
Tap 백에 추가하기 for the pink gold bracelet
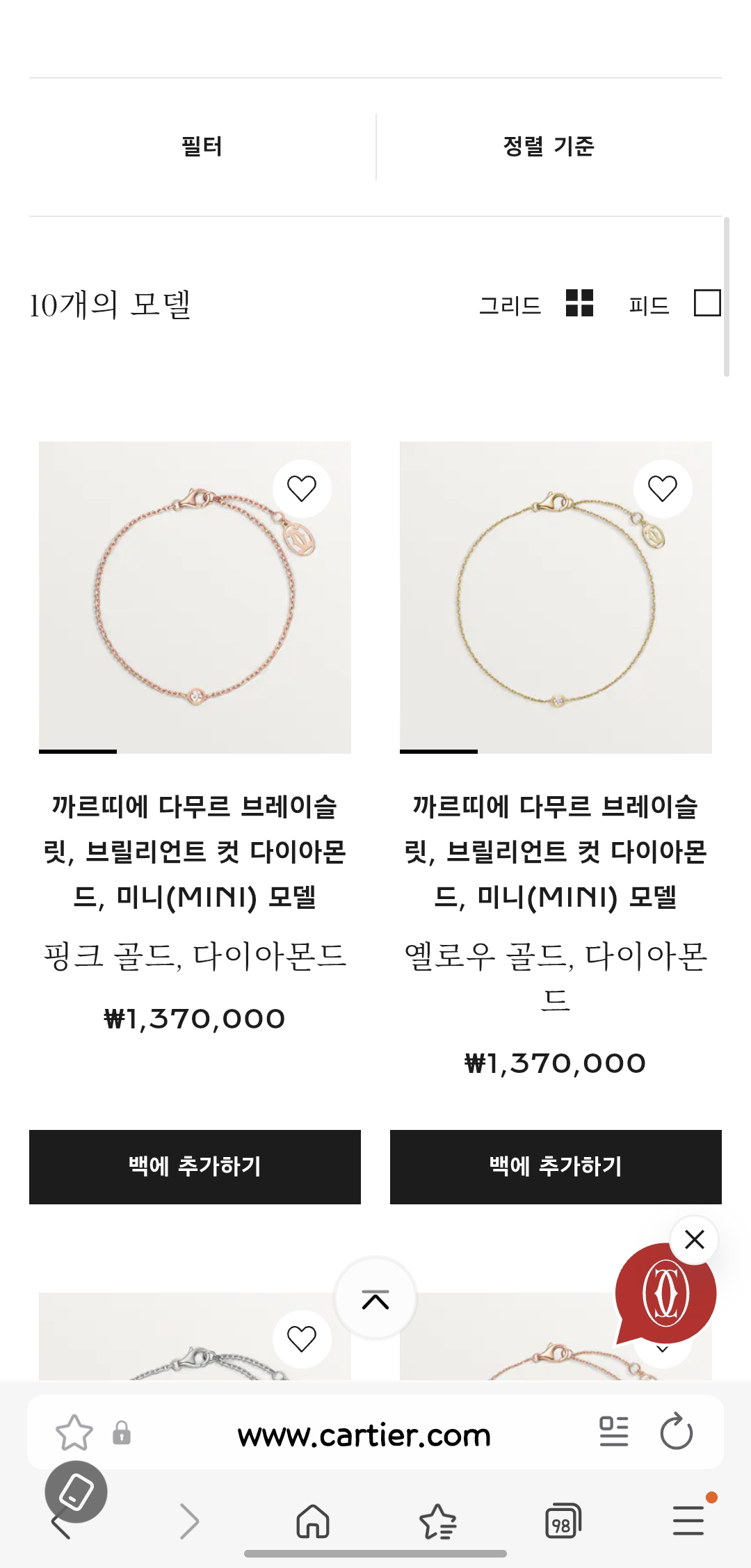point(195,1167)
